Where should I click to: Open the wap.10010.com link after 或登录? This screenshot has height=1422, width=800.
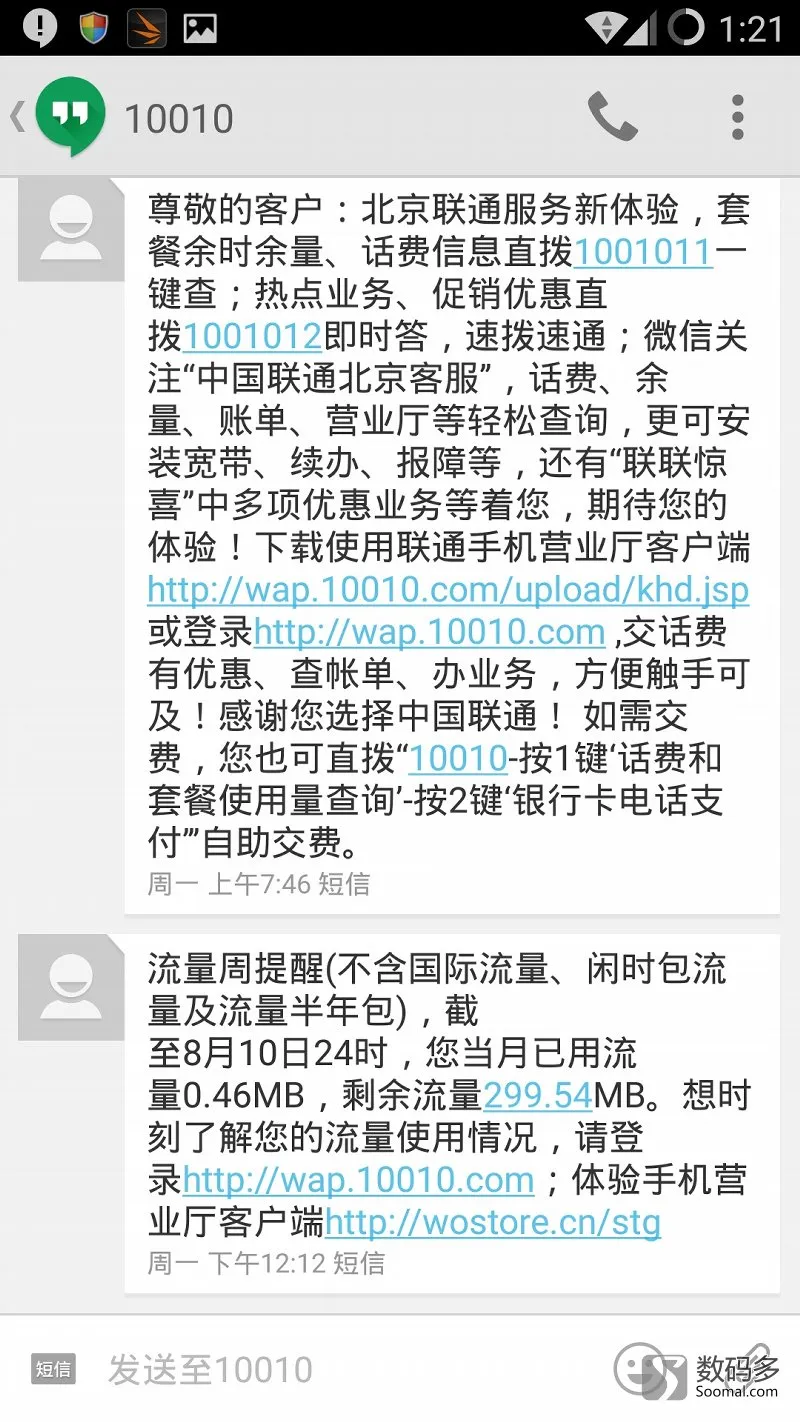tap(429, 632)
